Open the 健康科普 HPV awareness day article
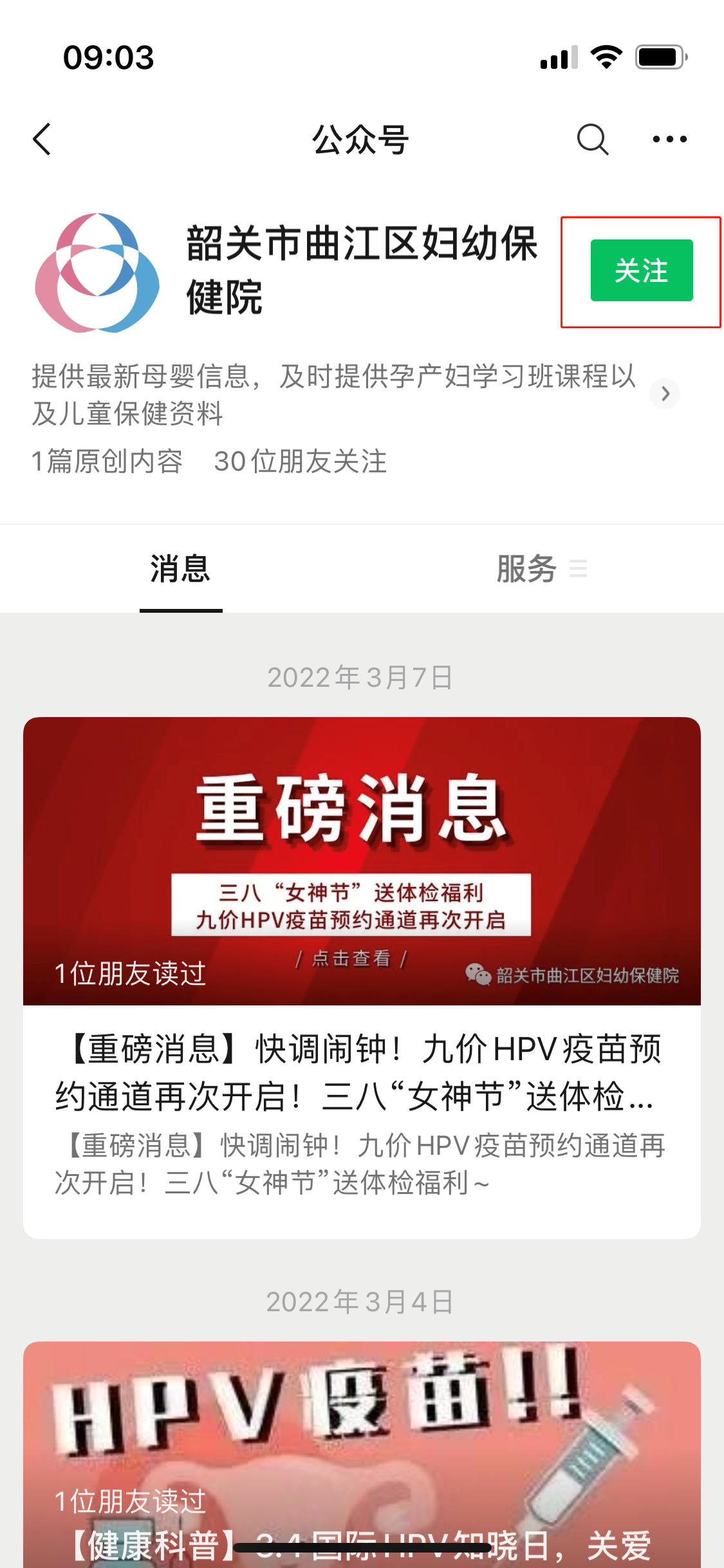 tap(362, 1455)
